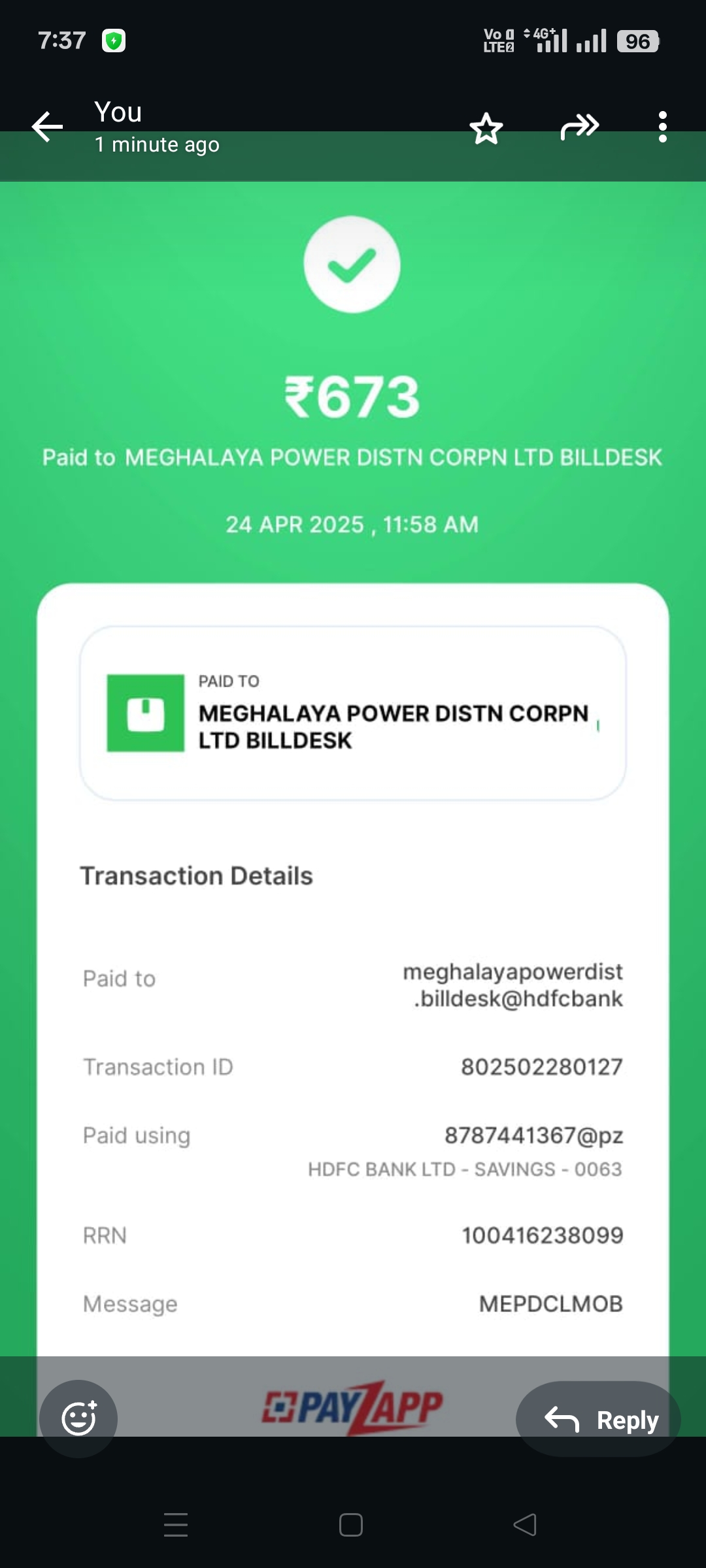Tap the Reply button
The height and width of the screenshot is (1568, 706).
(598, 1419)
